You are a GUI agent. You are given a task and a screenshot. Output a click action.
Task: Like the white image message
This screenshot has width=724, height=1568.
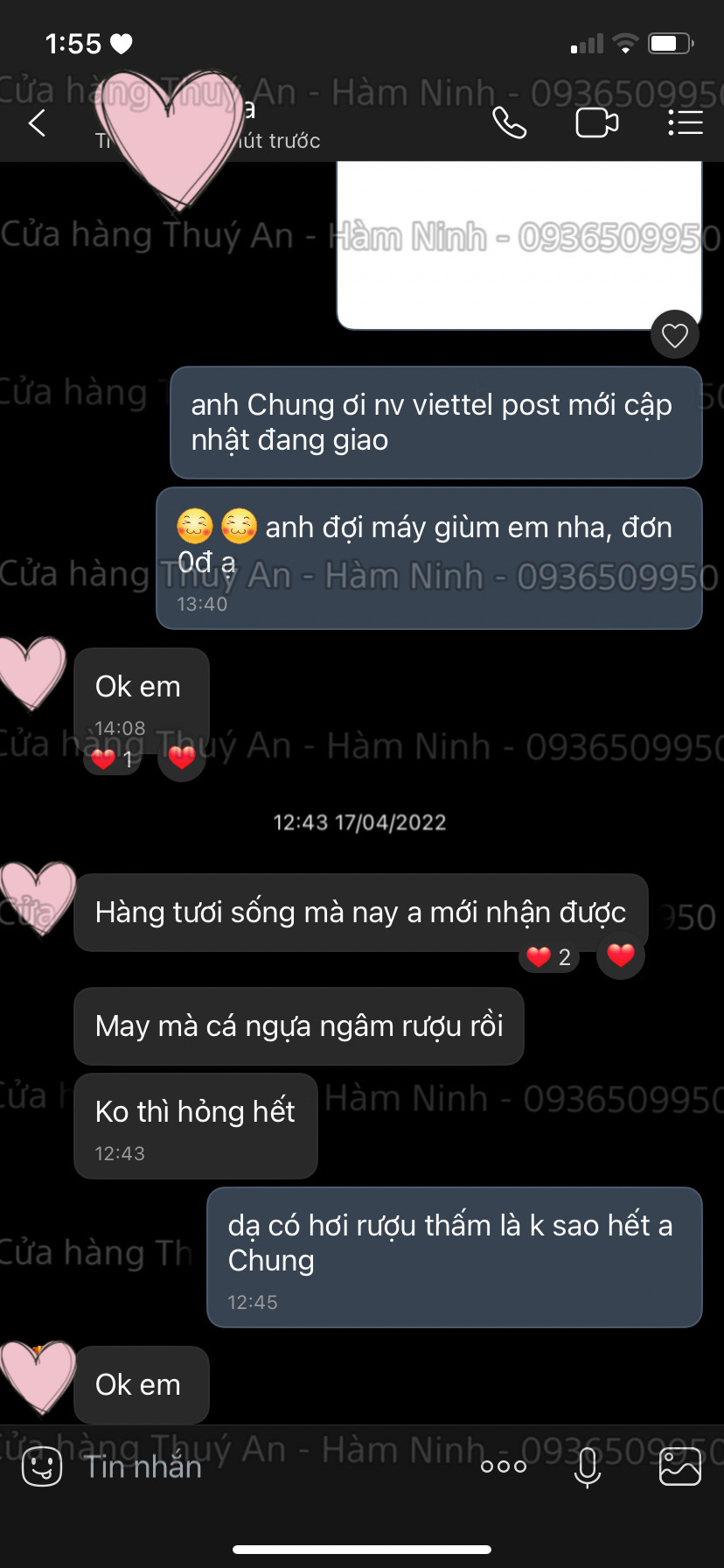coord(674,335)
